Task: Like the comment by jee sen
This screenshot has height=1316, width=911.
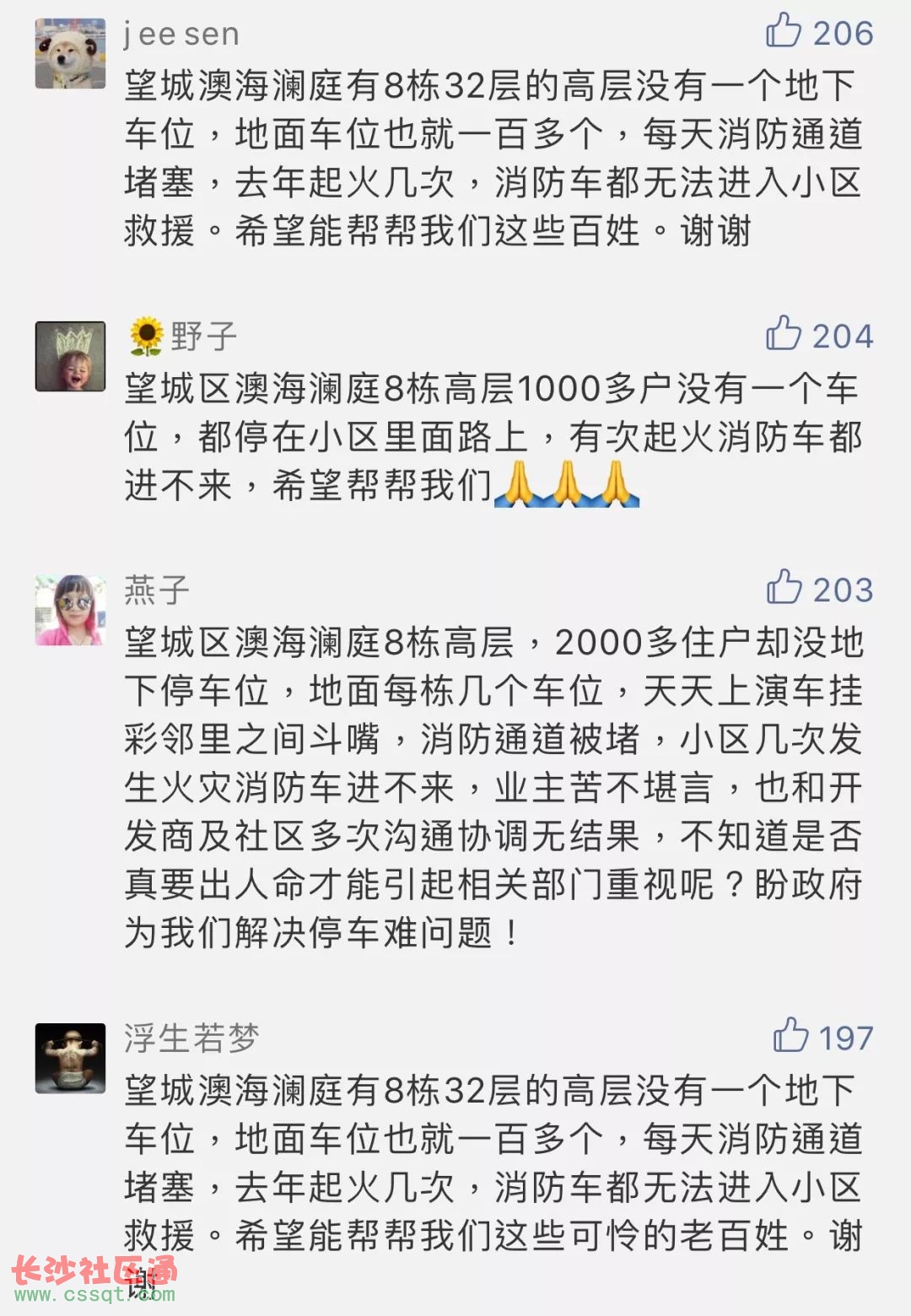Action: (x=784, y=31)
